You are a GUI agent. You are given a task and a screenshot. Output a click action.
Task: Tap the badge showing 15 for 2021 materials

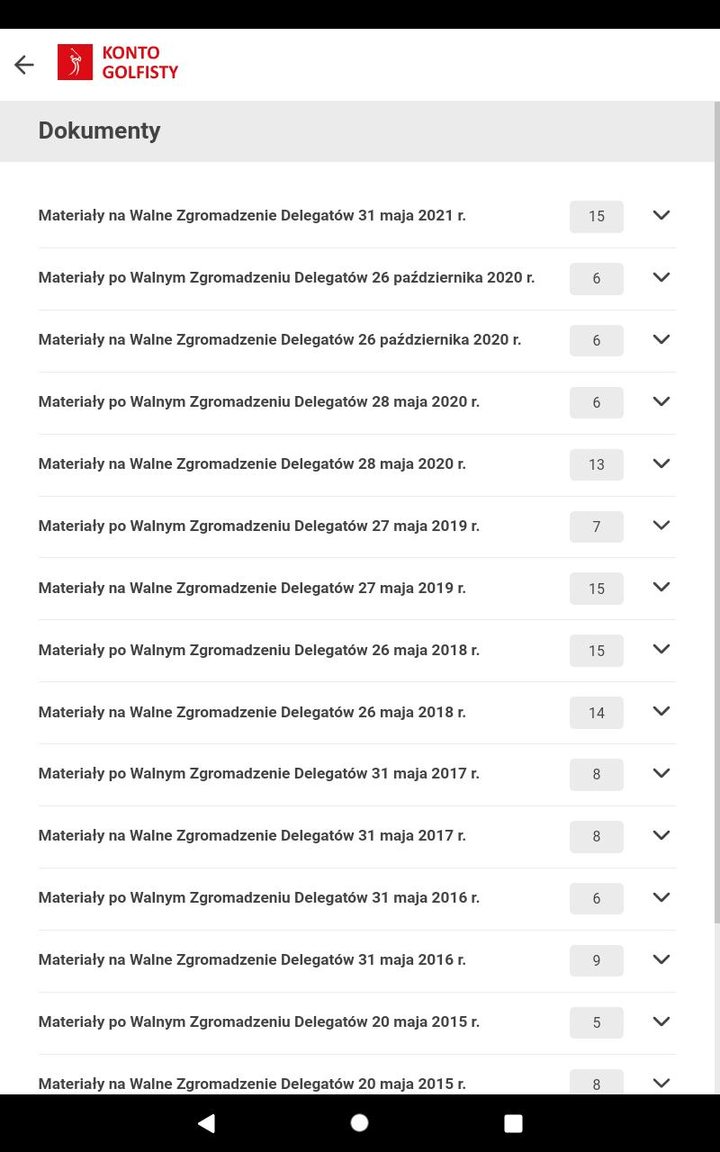[x=596, y=216]
